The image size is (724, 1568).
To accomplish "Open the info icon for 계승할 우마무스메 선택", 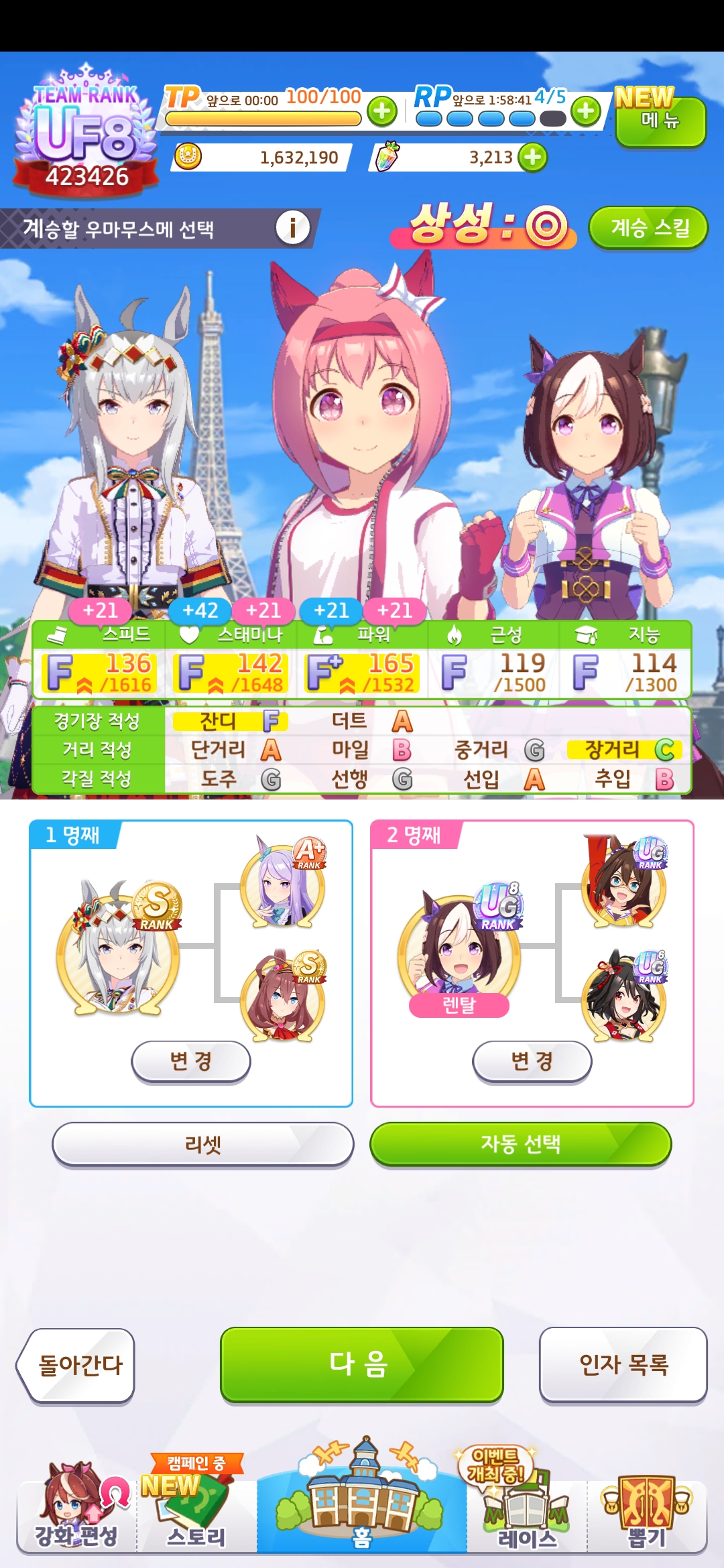I will pyautogui.click(x=292, y=228).
